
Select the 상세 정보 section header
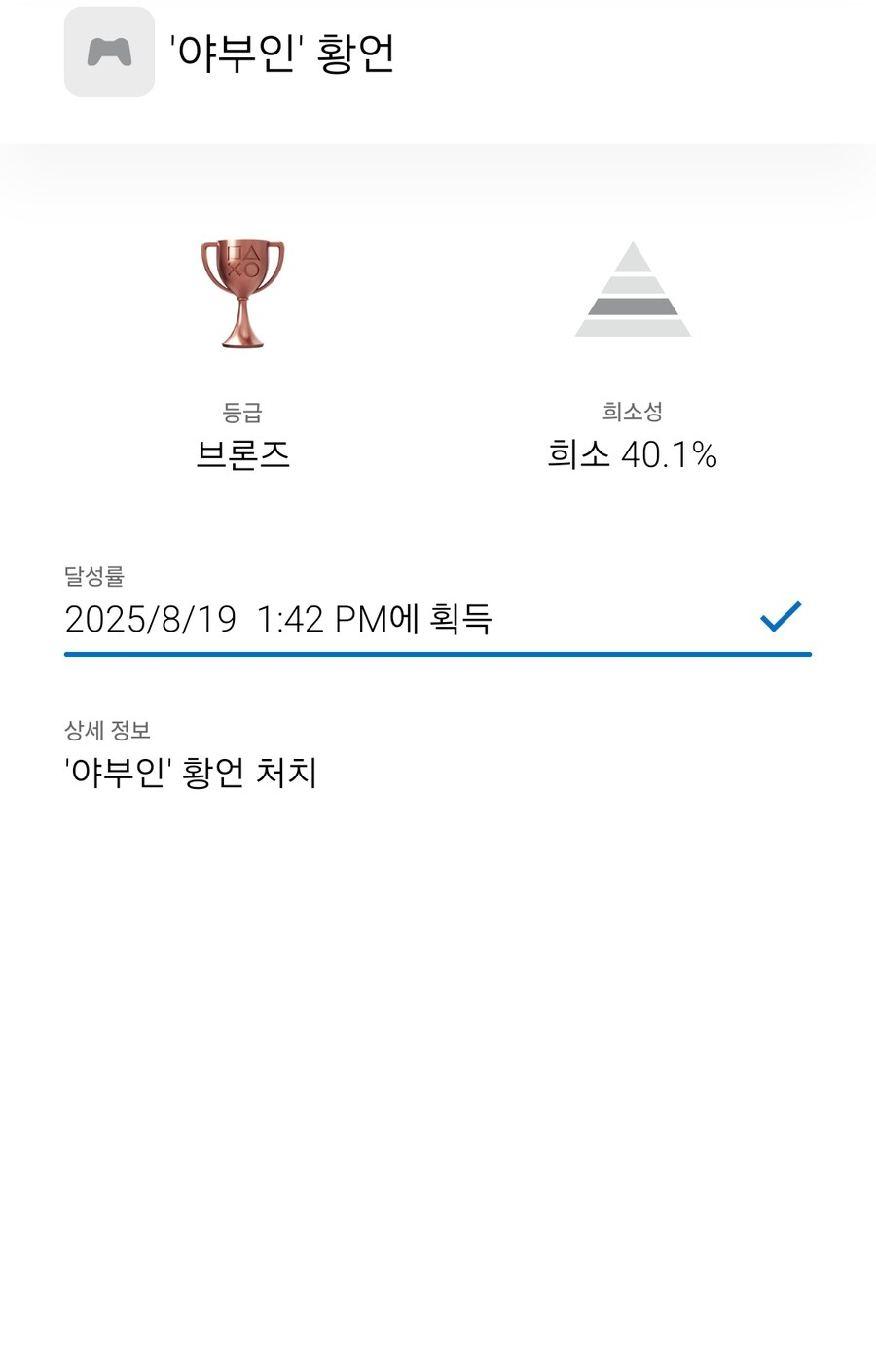pyautogui.click(x=107, y=730)
